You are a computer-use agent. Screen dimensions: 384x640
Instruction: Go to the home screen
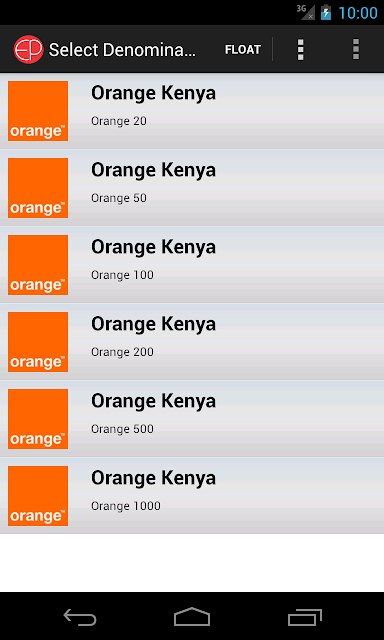tap(192, 617)
